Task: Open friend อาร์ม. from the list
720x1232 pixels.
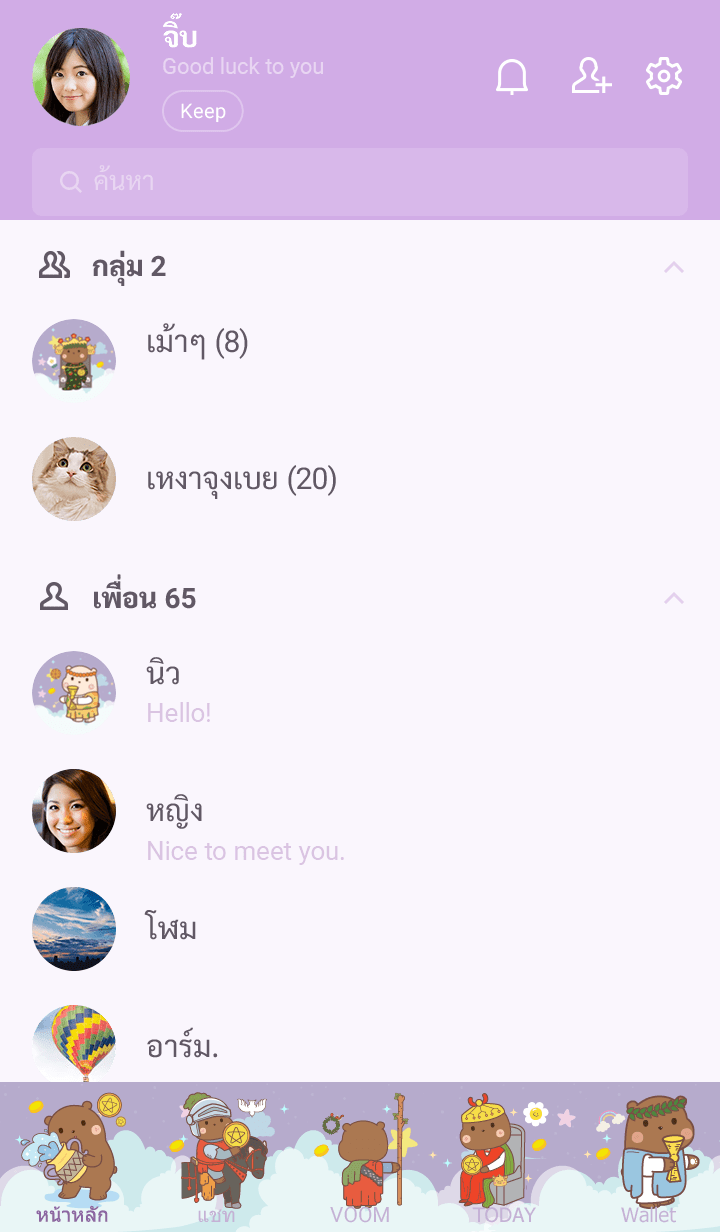Action: (x=182, y=1046)
